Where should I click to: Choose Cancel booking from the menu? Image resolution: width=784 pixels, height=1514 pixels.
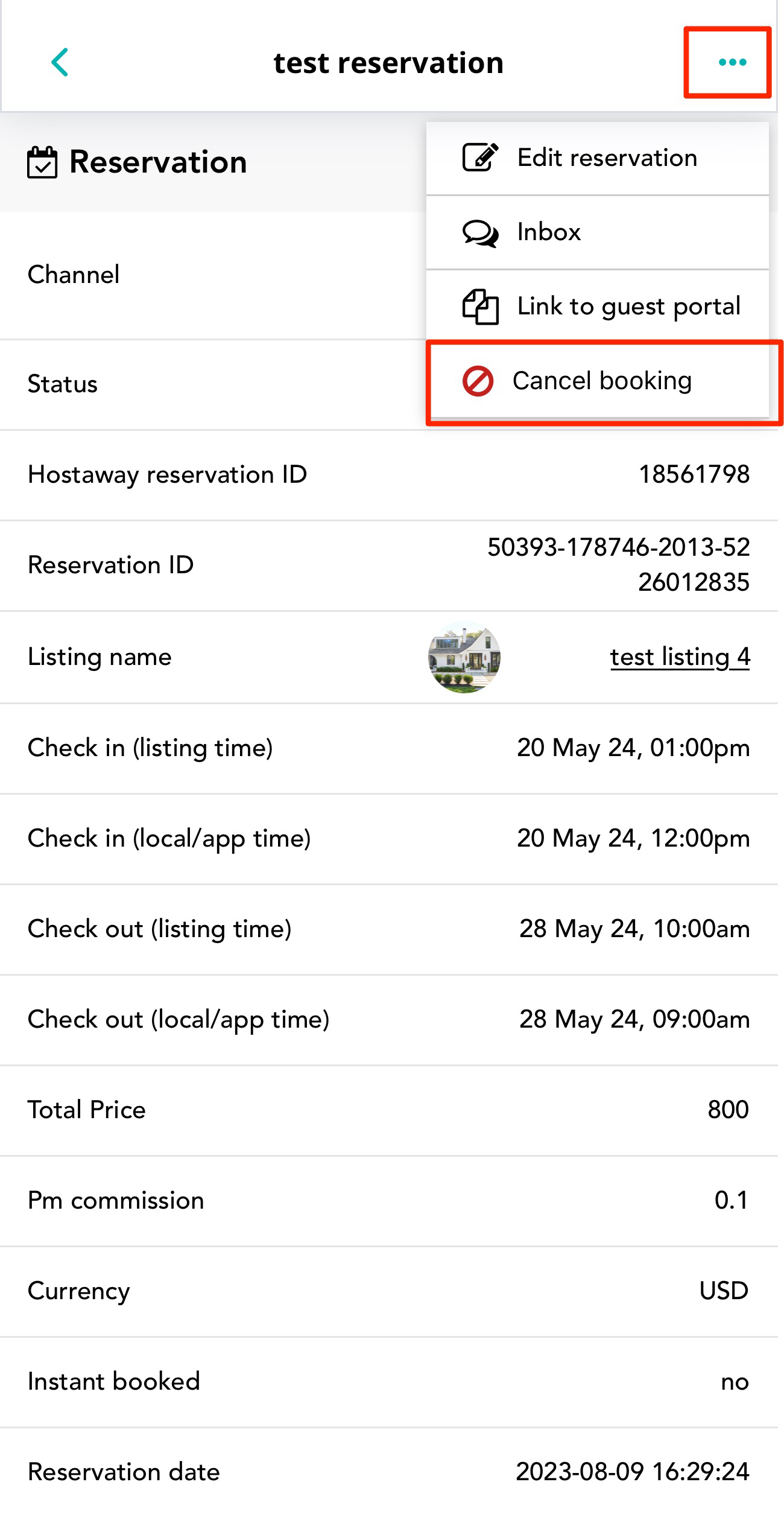click(x=602, y=381)
